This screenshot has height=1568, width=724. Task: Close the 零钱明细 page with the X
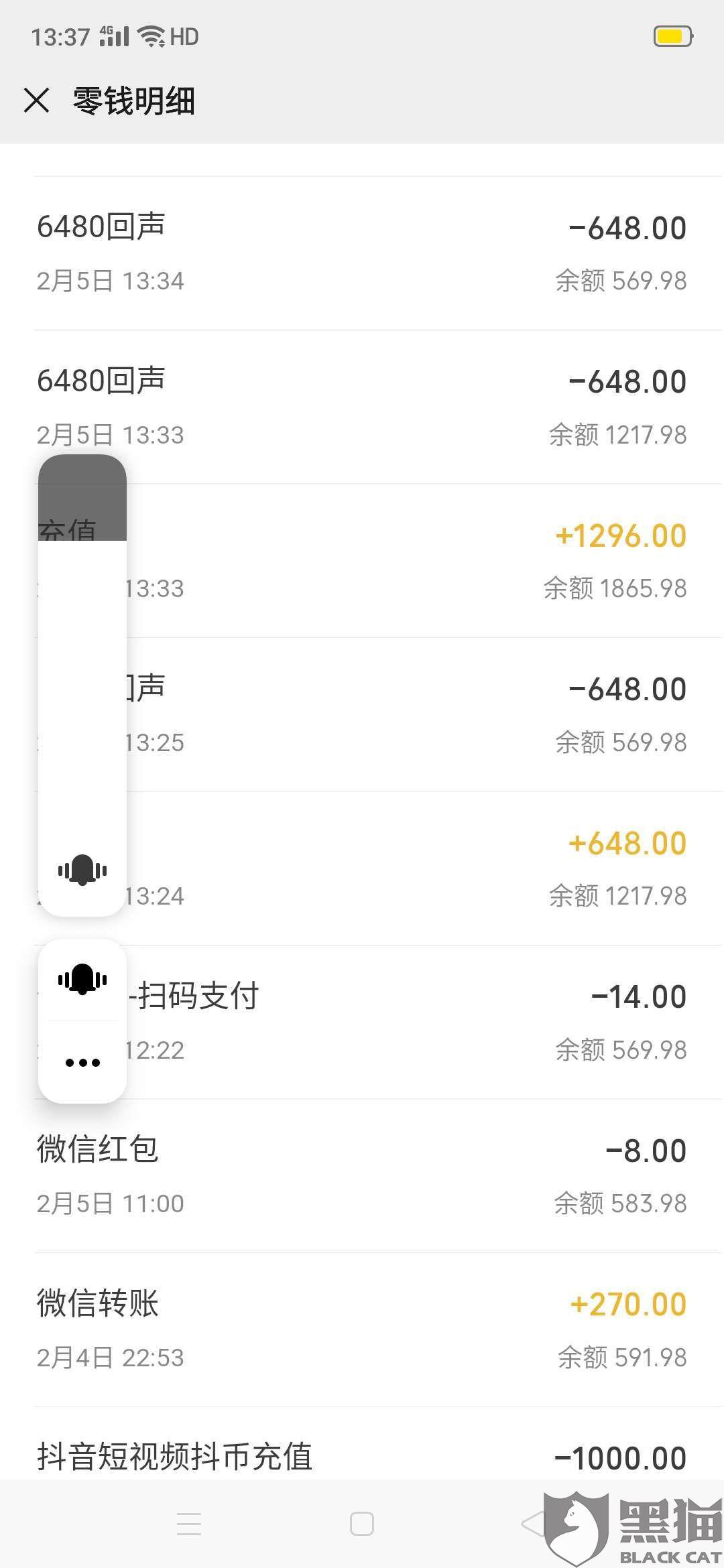click(x=37, y=102)
